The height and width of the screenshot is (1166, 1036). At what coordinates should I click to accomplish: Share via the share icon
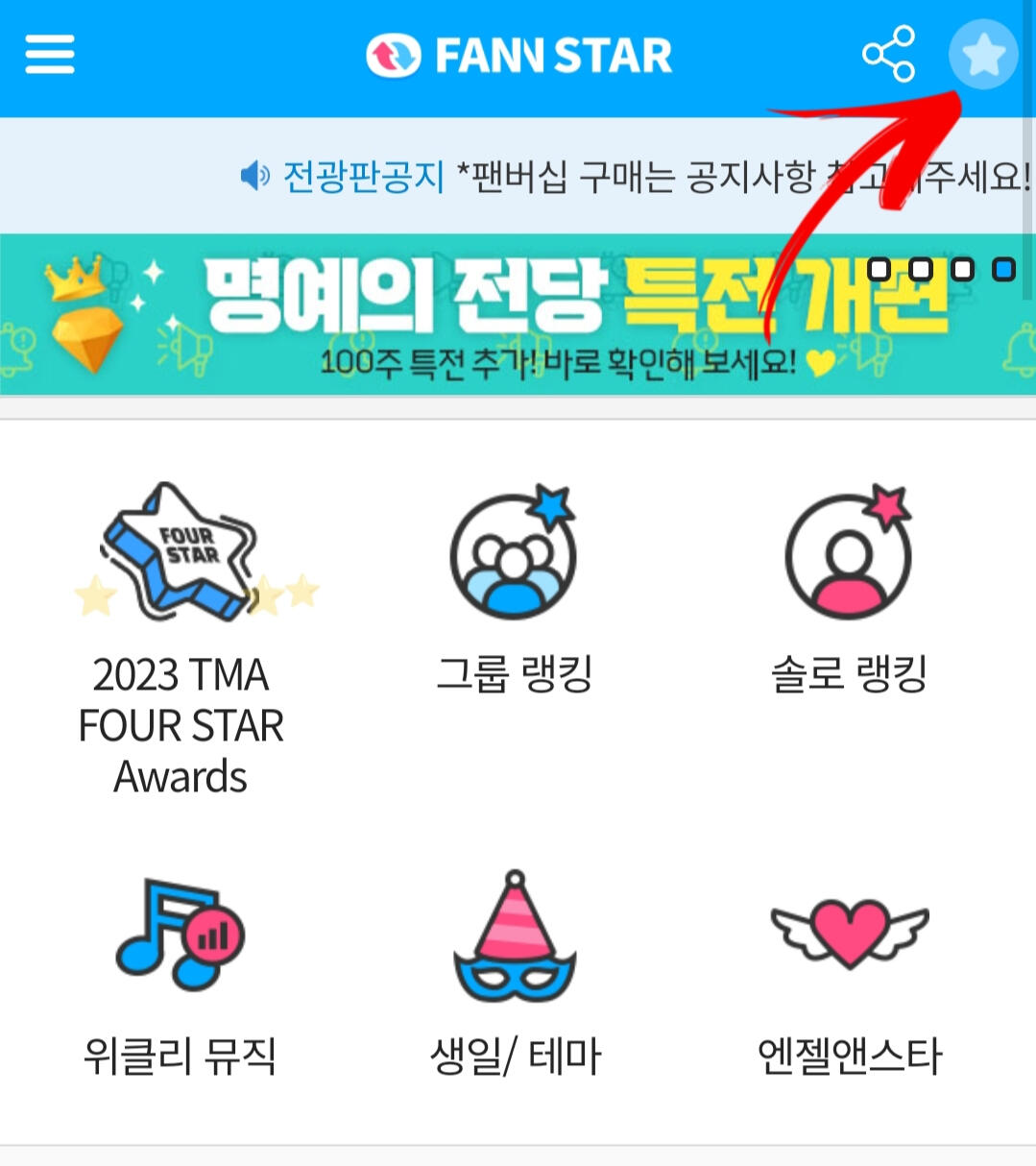tap(888, 55)
